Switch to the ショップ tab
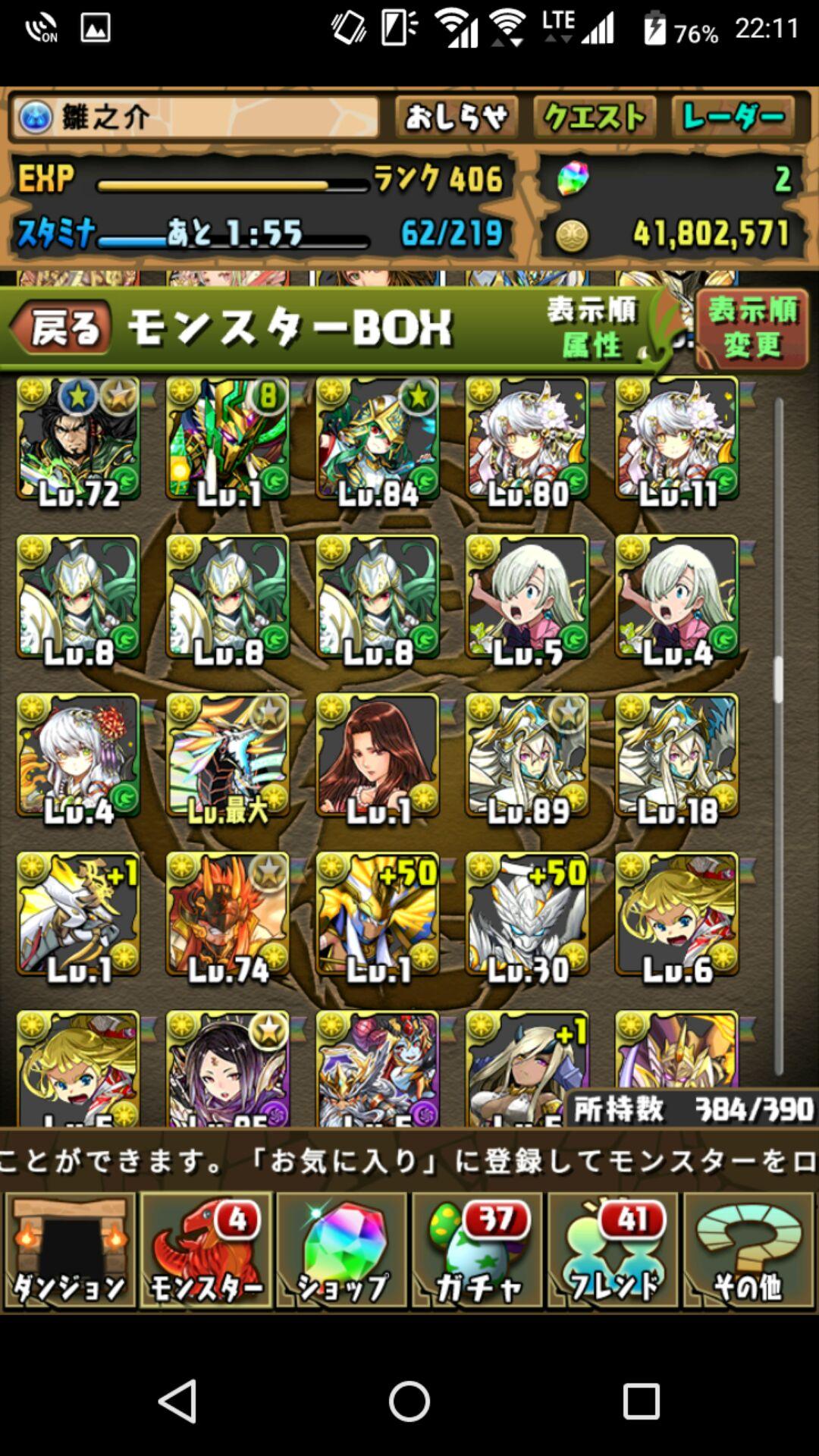 point(342,1251)
